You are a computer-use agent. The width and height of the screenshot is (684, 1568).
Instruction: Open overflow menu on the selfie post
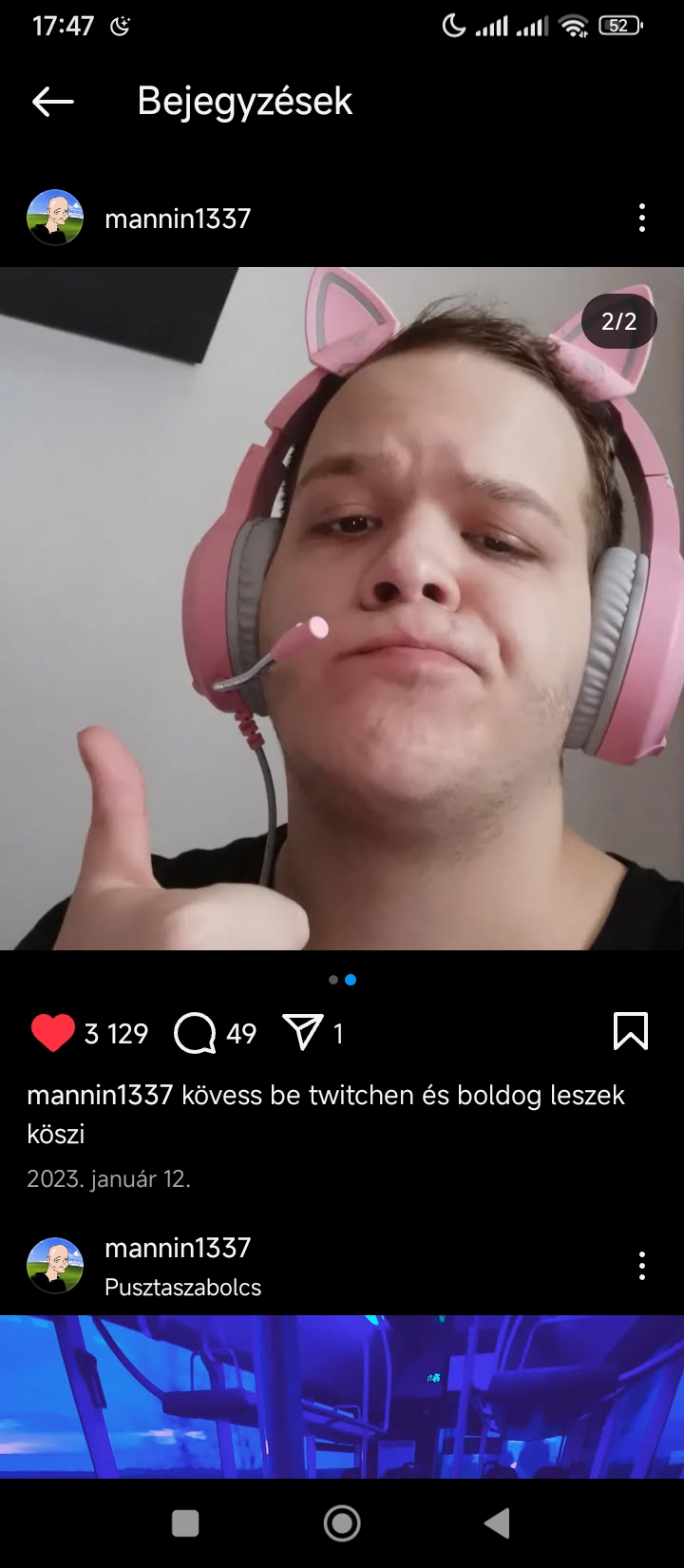[x=642, y=218]
